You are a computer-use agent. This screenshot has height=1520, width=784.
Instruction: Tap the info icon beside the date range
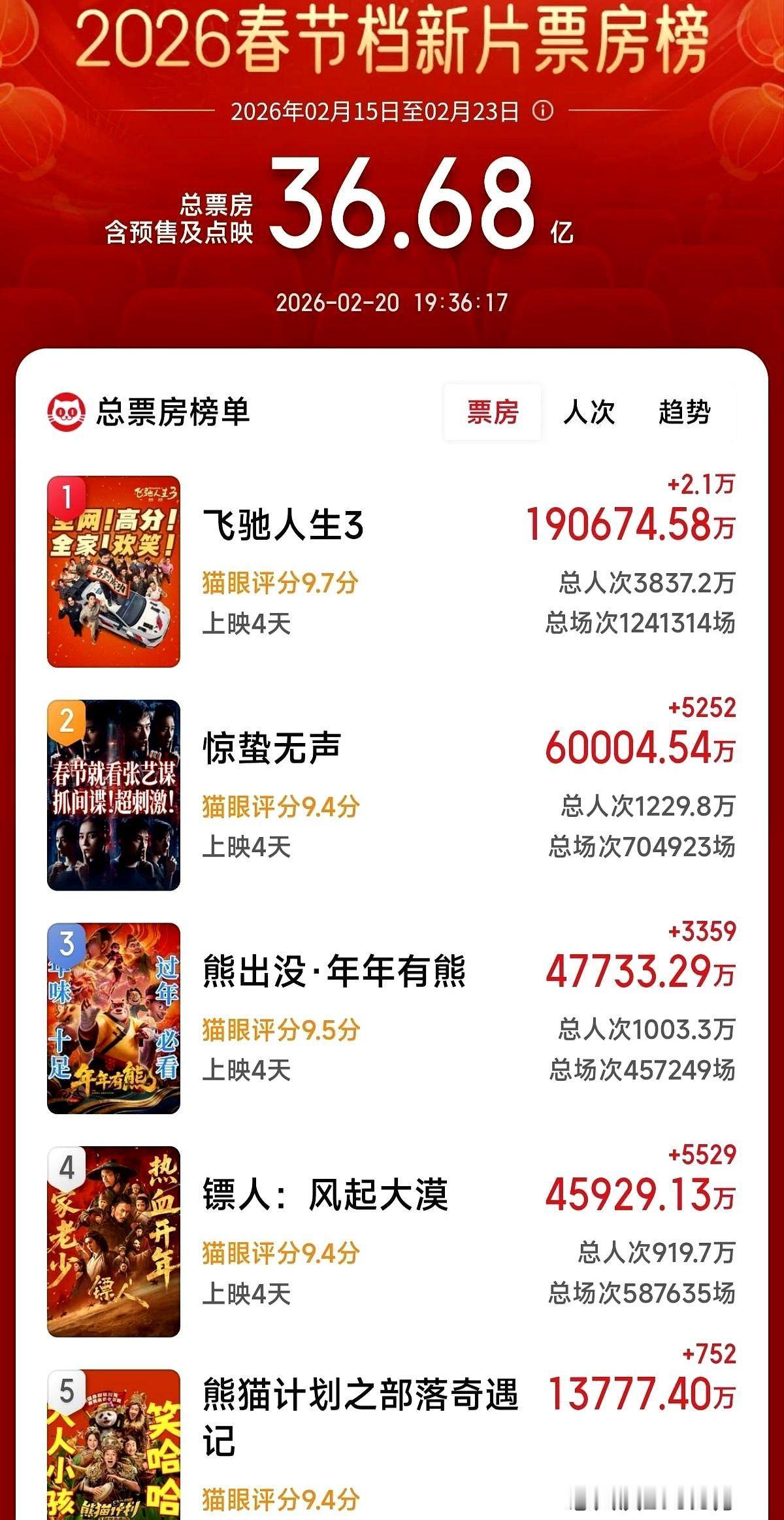(542, 111)
